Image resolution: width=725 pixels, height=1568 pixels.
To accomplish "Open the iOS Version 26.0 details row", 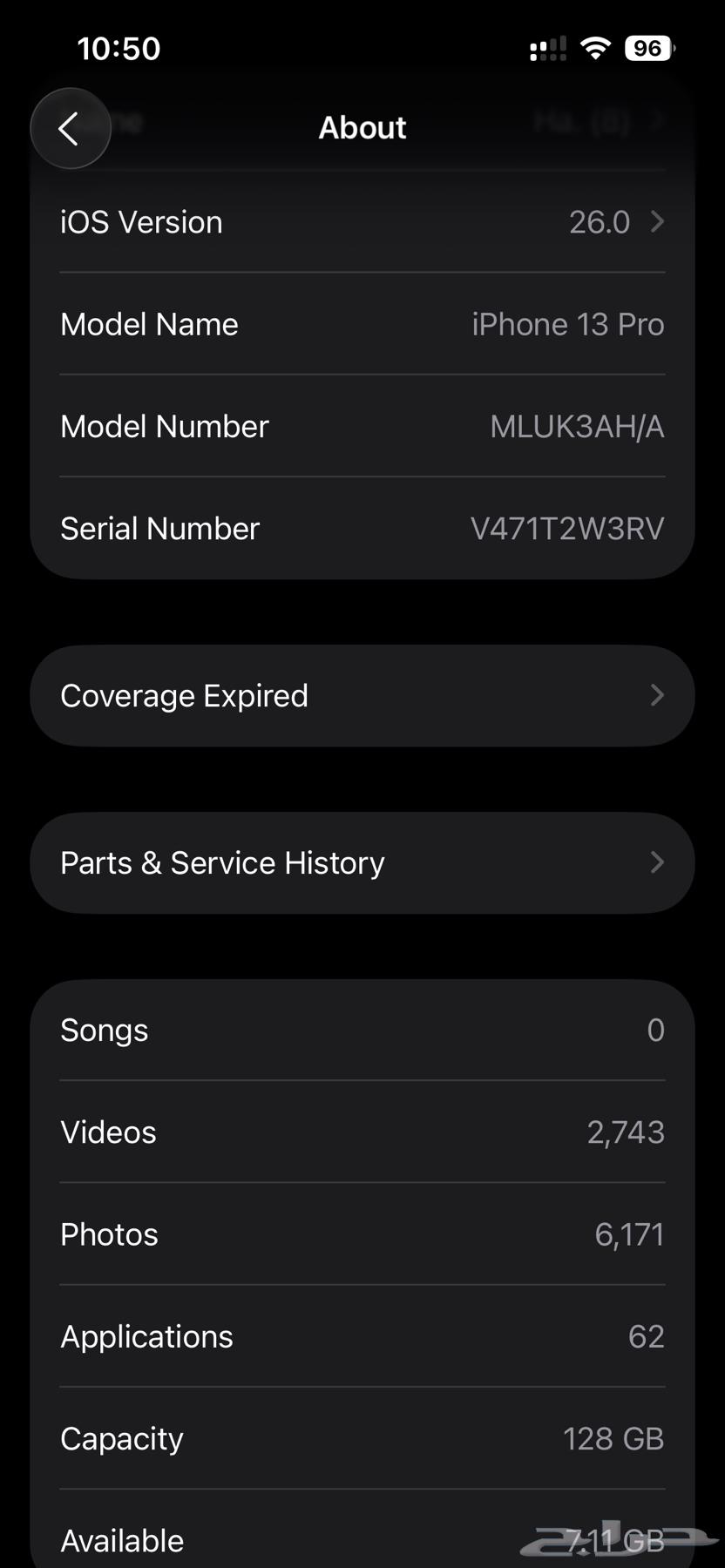I will [x=362, y=222].
